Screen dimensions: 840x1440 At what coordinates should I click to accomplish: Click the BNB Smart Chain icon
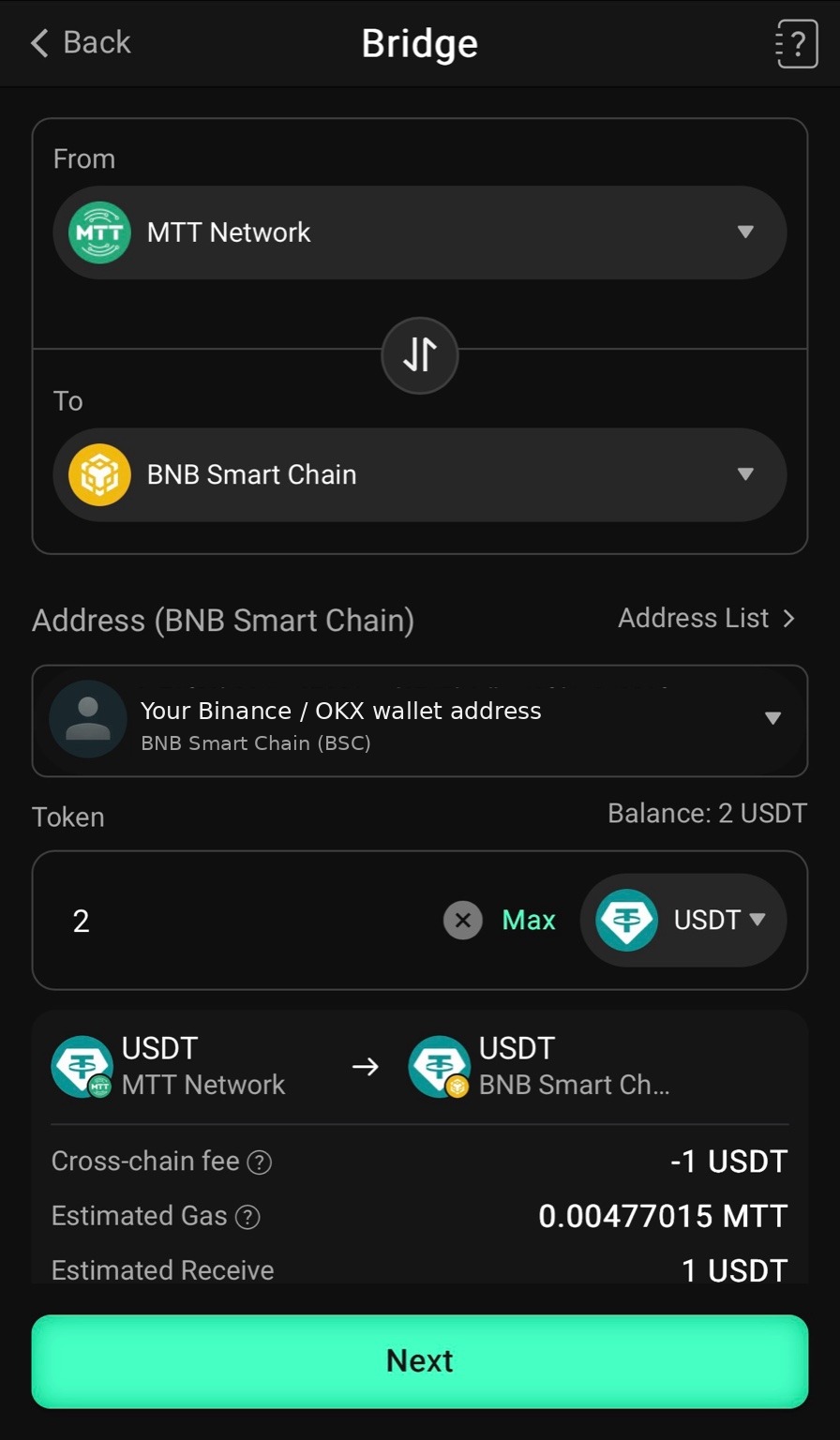coord(98,474)
